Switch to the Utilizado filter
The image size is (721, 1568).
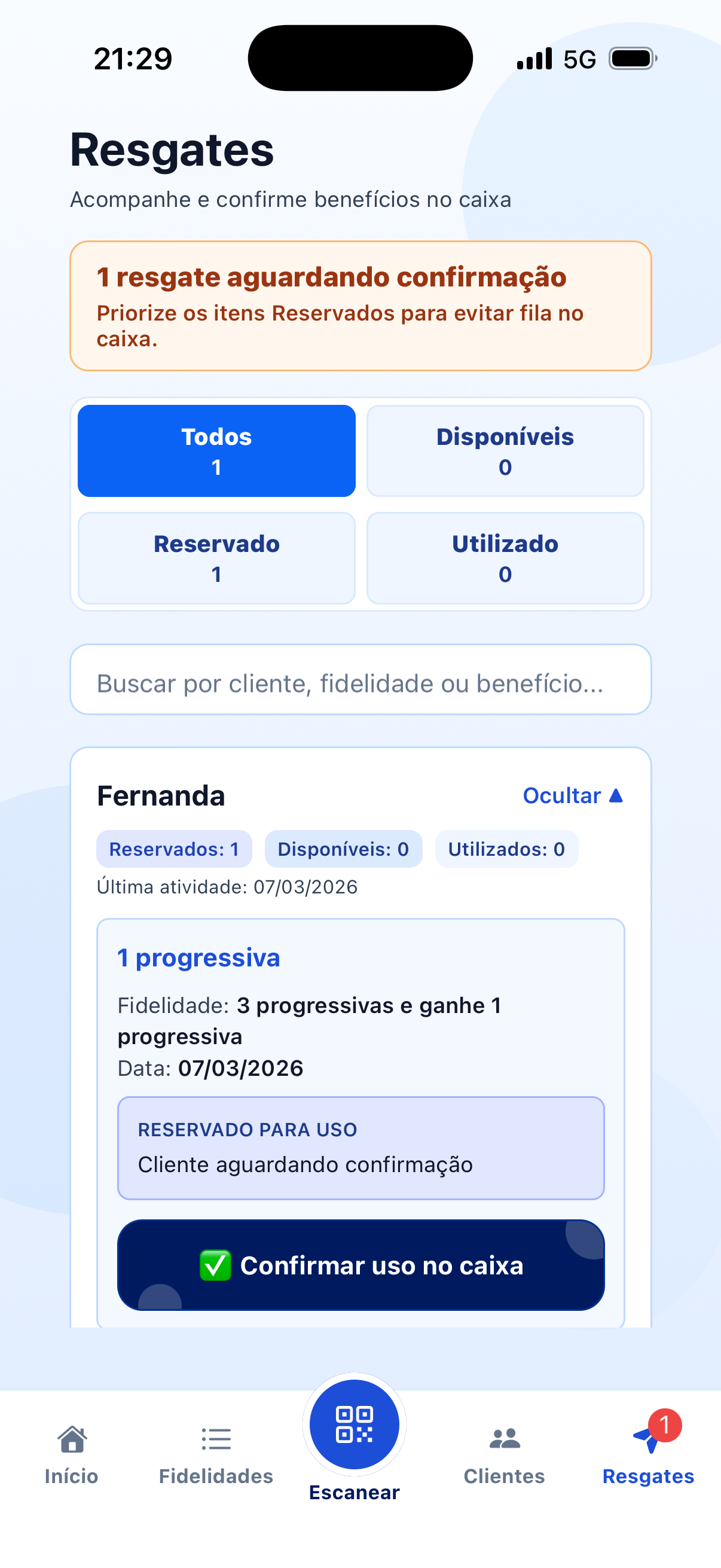[505, 558]
